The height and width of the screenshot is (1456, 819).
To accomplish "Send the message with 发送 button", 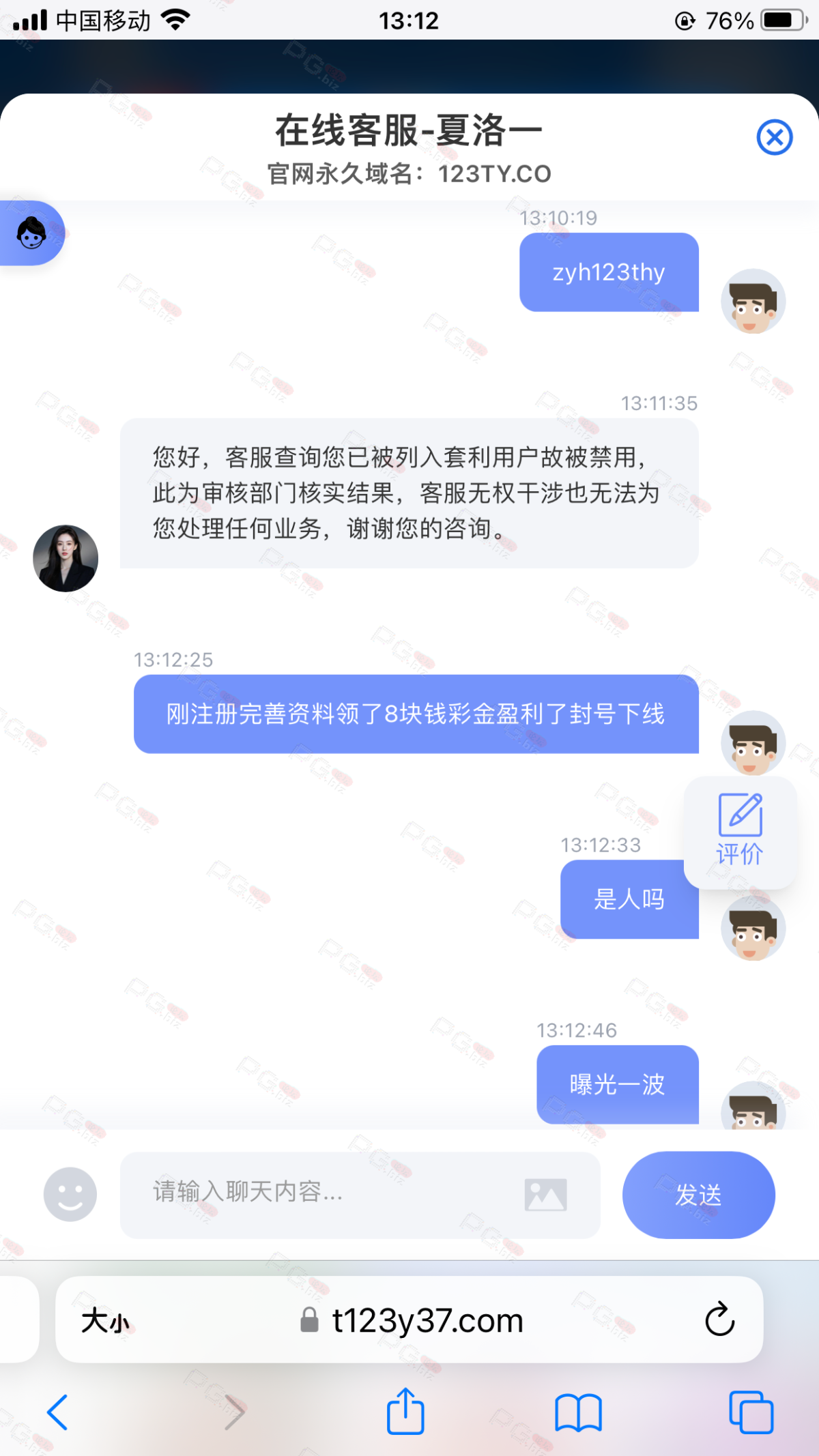I will [x=698, y=1195].
